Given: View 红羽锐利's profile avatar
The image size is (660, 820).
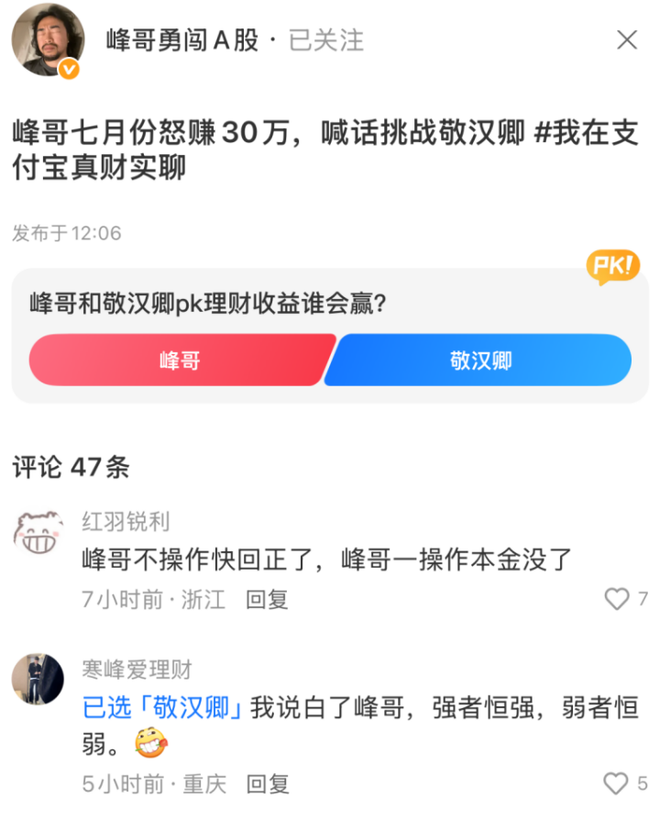Looking at the screenshot, I should coord(38,536).
